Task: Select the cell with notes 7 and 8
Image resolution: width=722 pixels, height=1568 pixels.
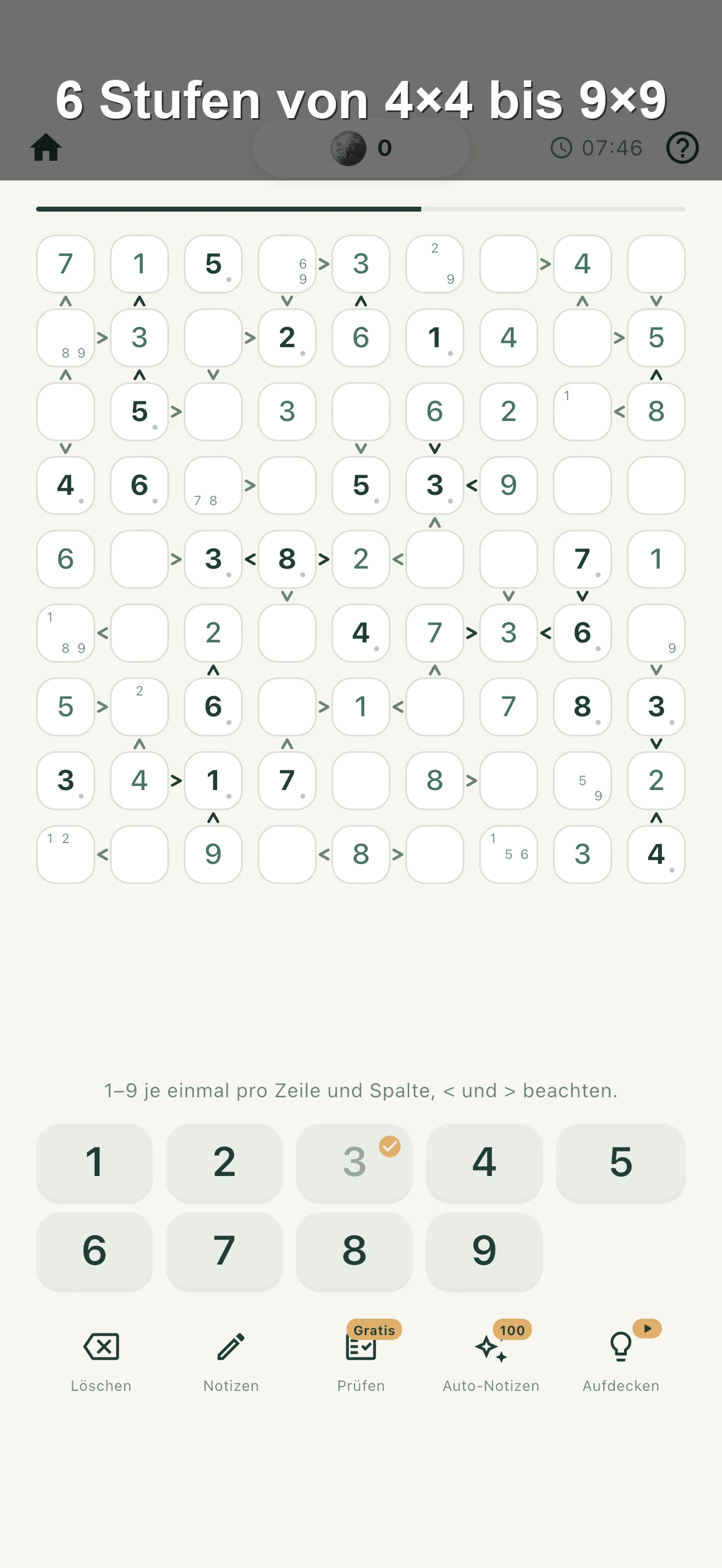Action: click(213, 485)
